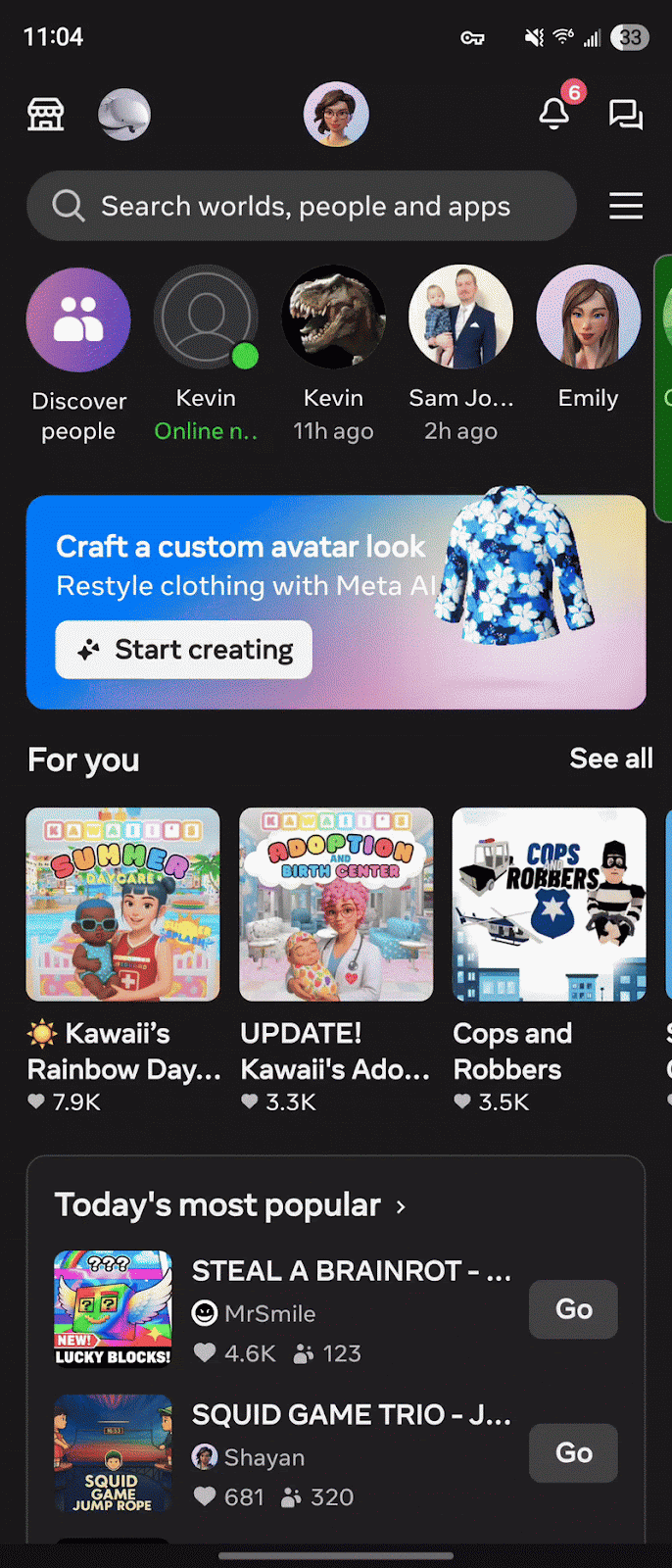See all For you worlds
The image size is (672, 1568).
(610, 759)
